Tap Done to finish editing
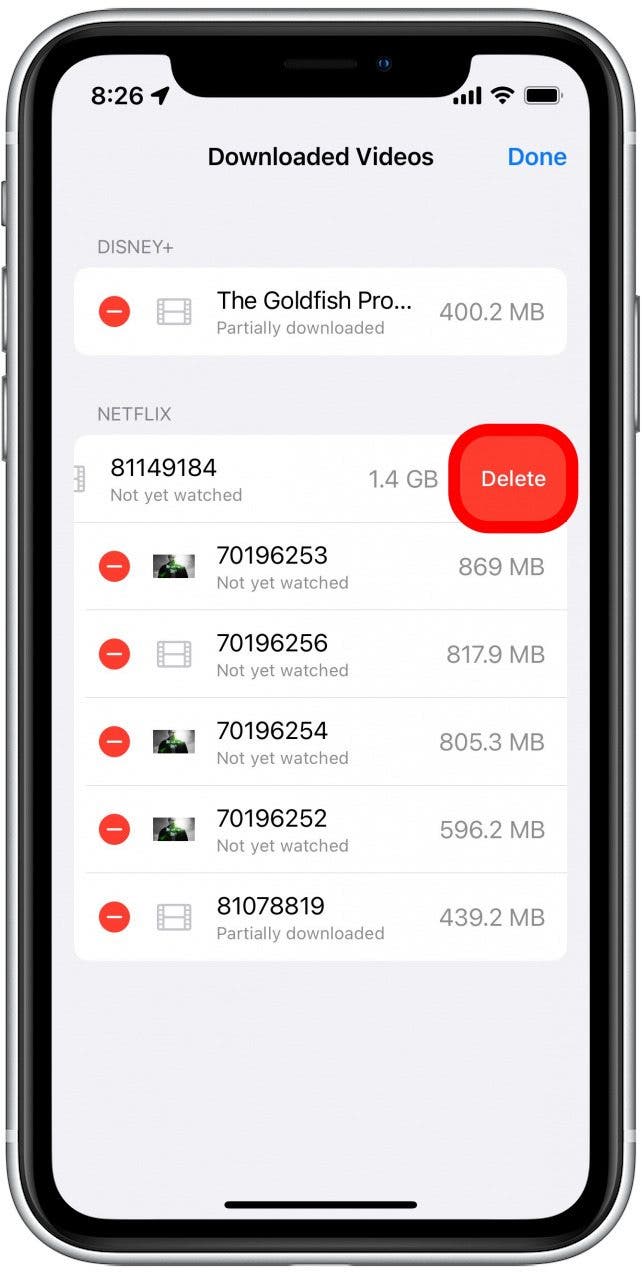642x1274 pixels. (536, 157)
